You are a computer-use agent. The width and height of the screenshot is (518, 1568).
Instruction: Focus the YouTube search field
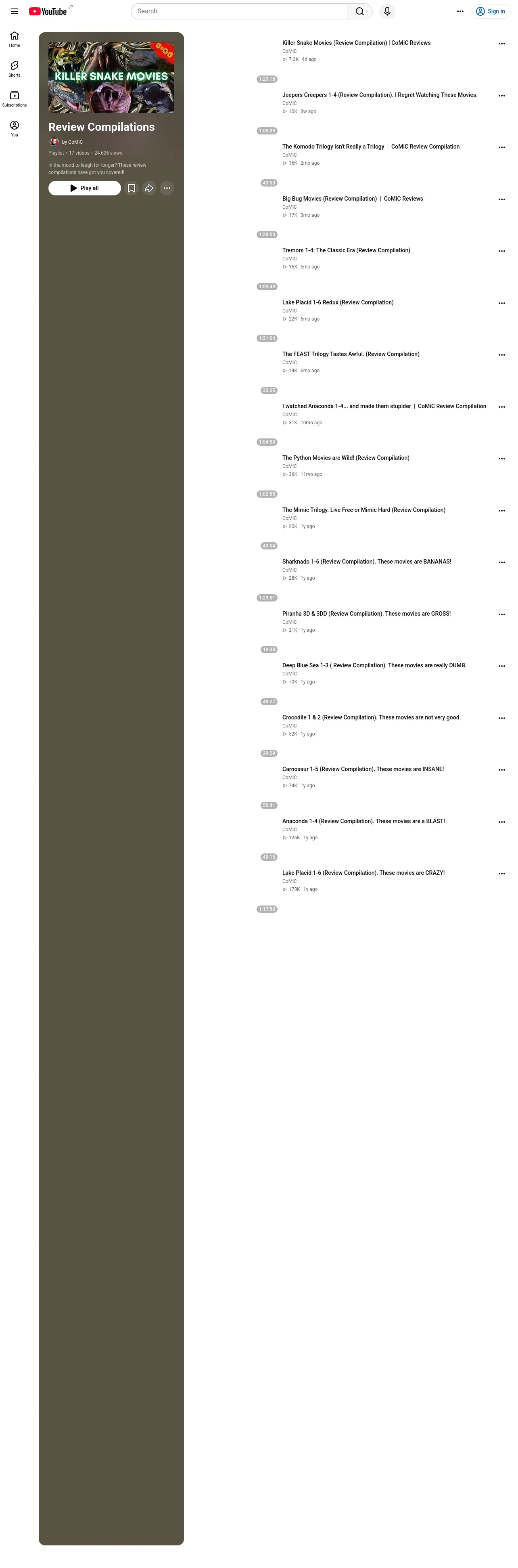[239, 11]
